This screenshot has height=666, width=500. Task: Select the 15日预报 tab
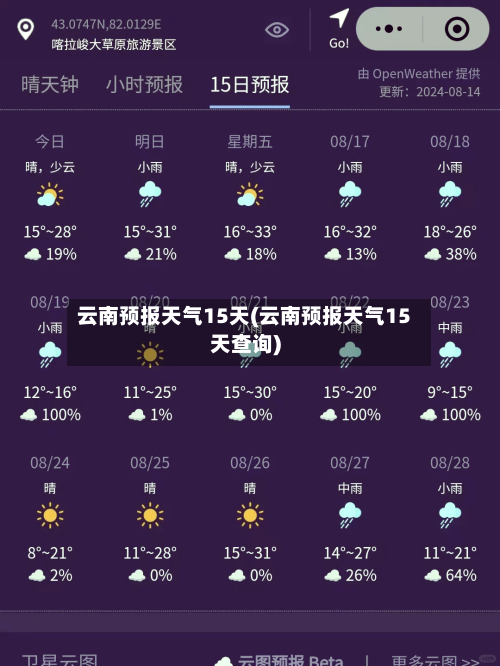pos(250,84)
